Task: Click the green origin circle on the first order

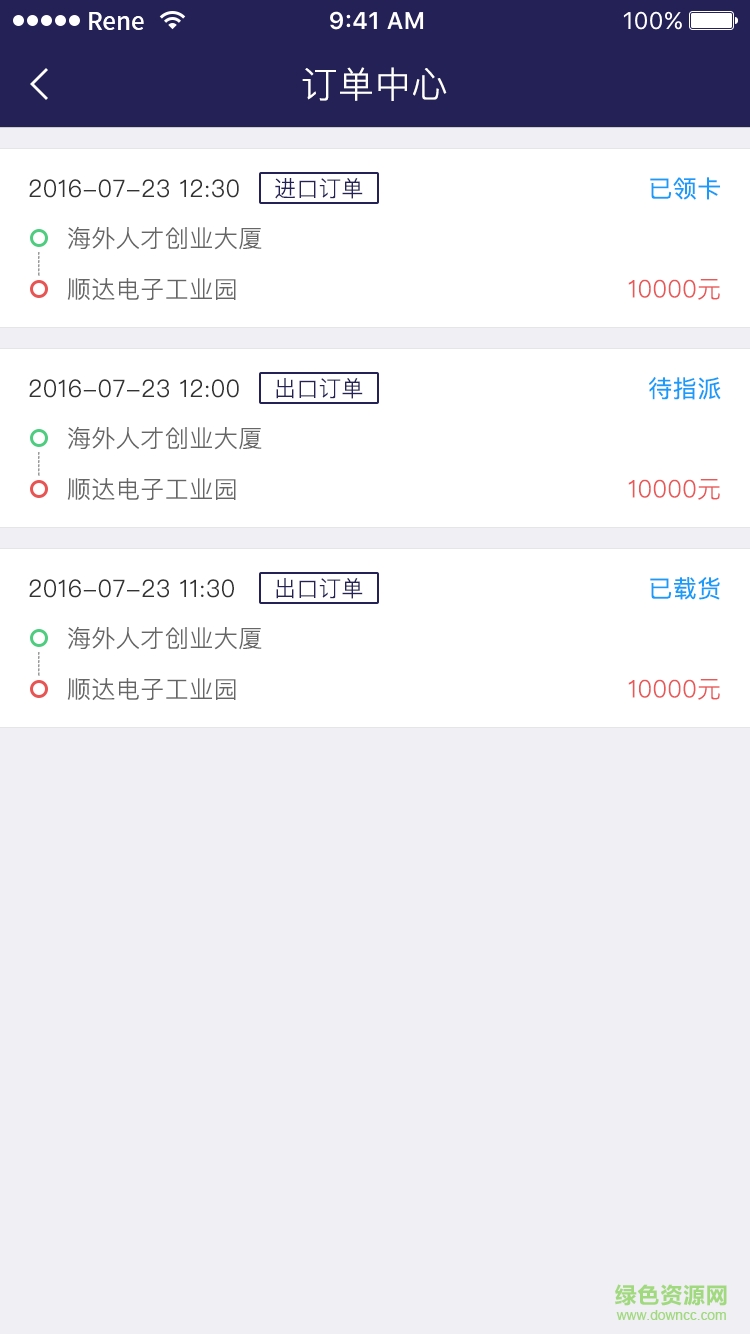Action: tap(39, 238)
